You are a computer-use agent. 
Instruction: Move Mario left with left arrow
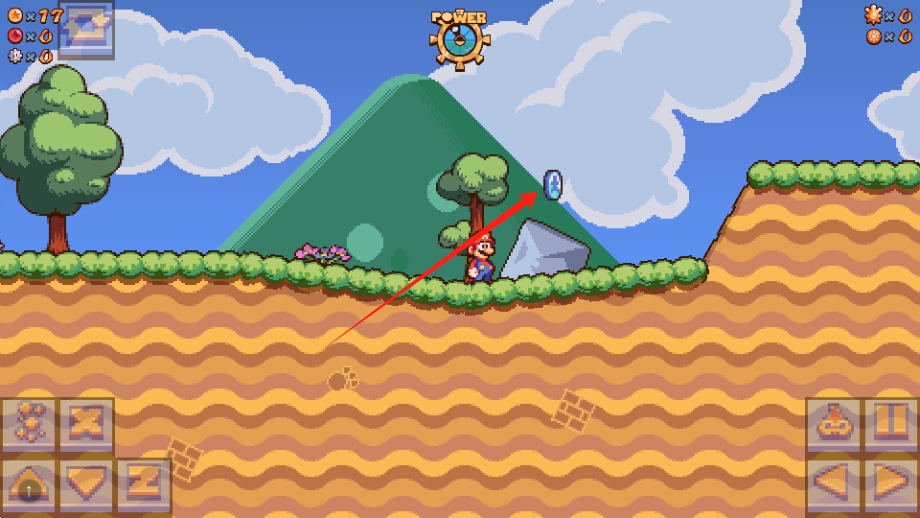click(x=833, y=484)
